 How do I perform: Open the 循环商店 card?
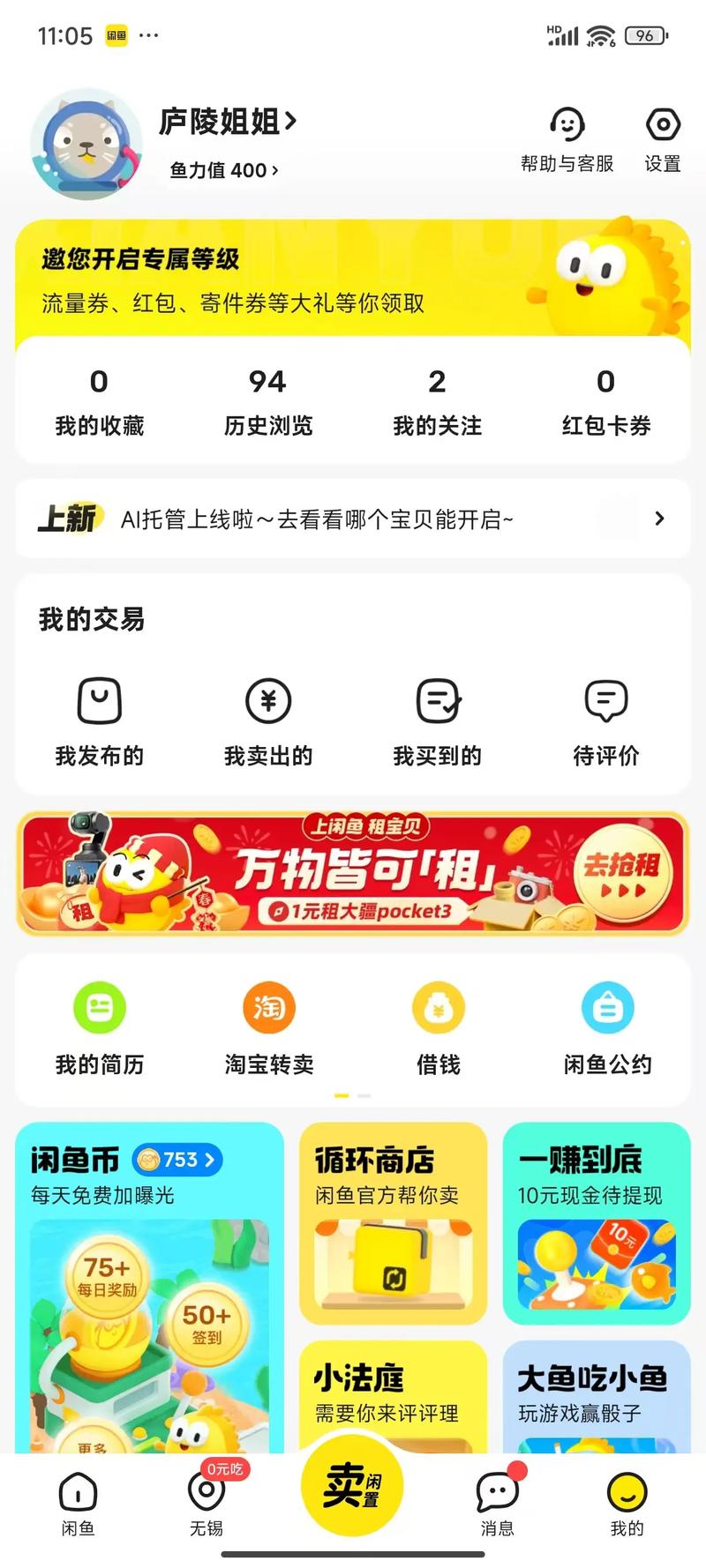click(393, 1222)
